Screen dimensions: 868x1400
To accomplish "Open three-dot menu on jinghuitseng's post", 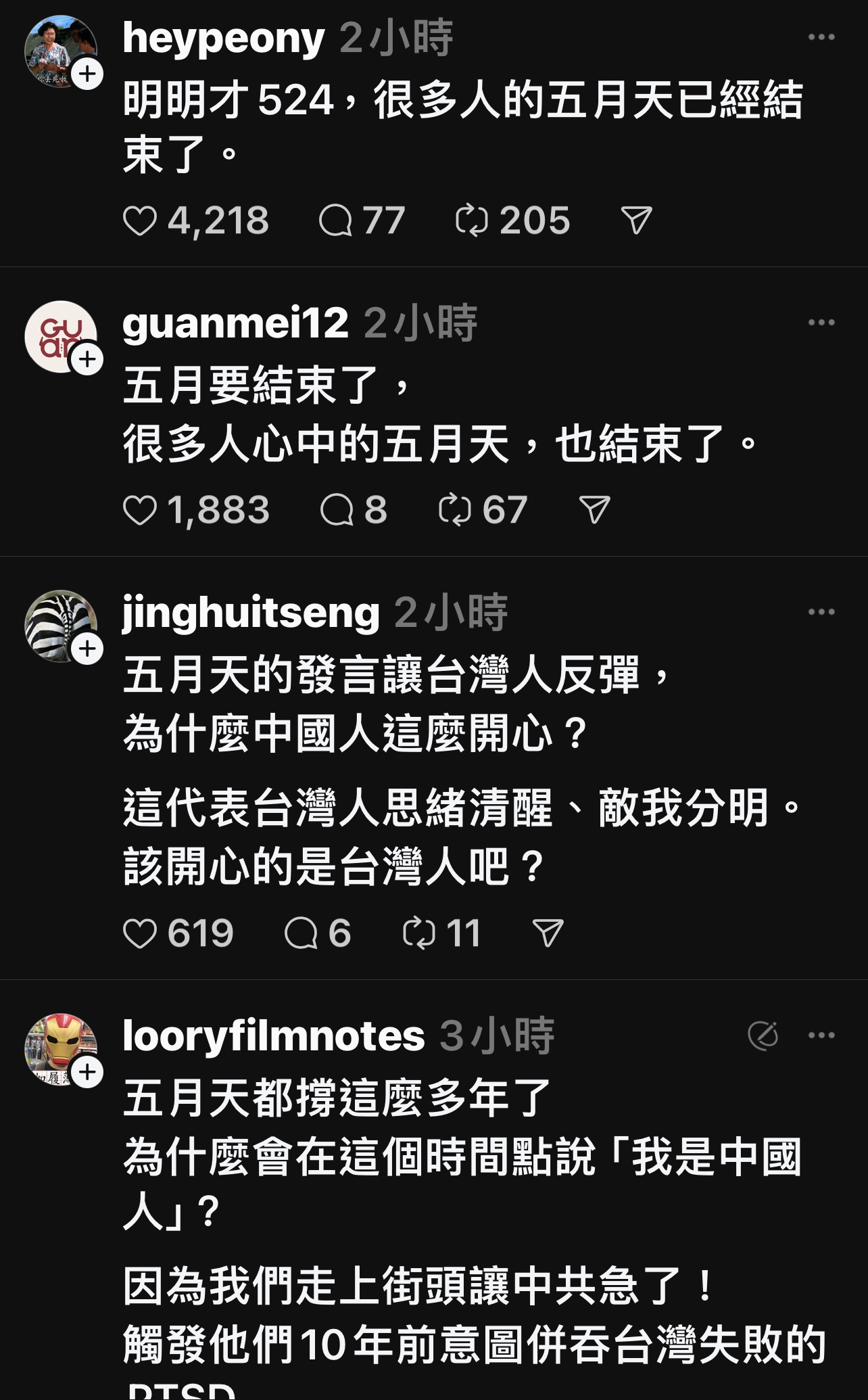I will click(821, 612).
